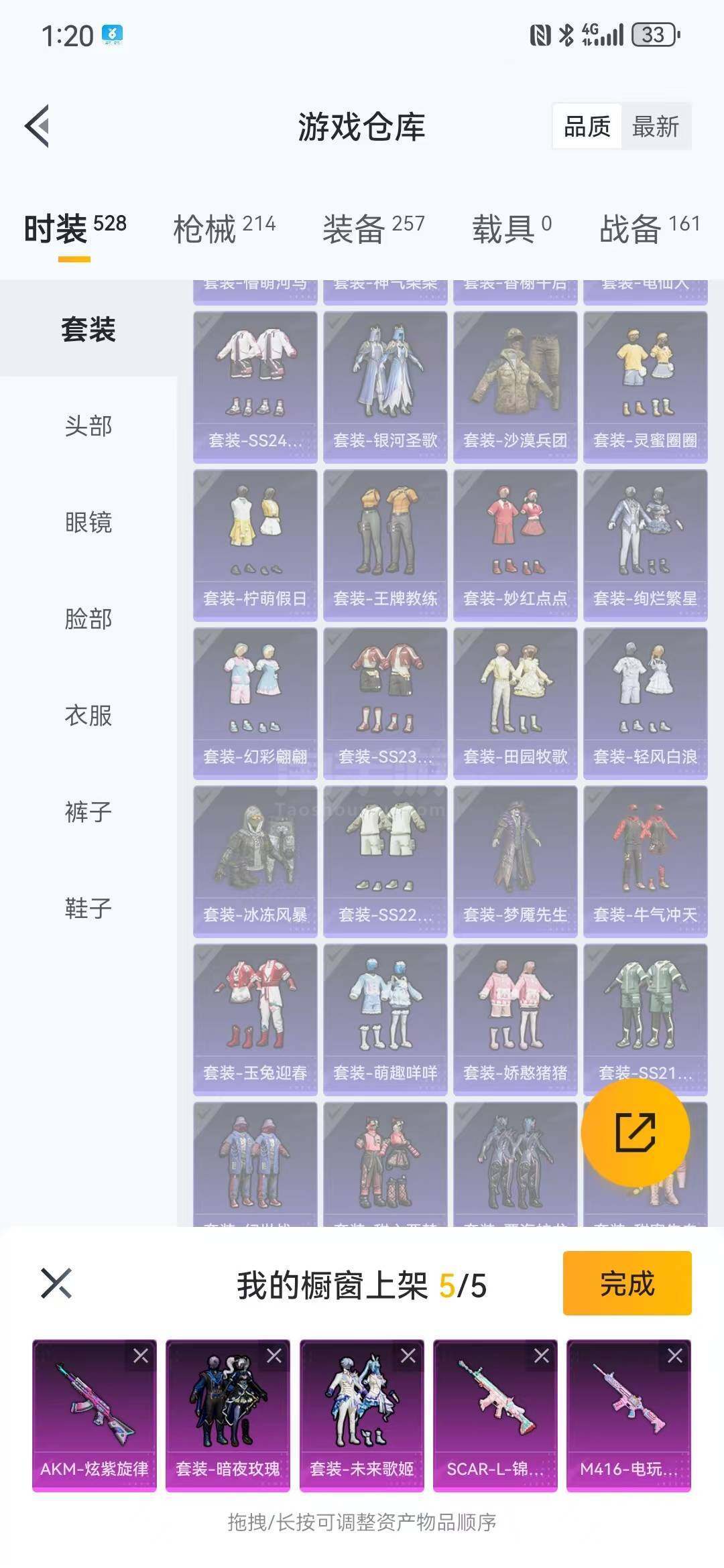
Task: Tap the orange share floating button
Action: [636, 1132]
